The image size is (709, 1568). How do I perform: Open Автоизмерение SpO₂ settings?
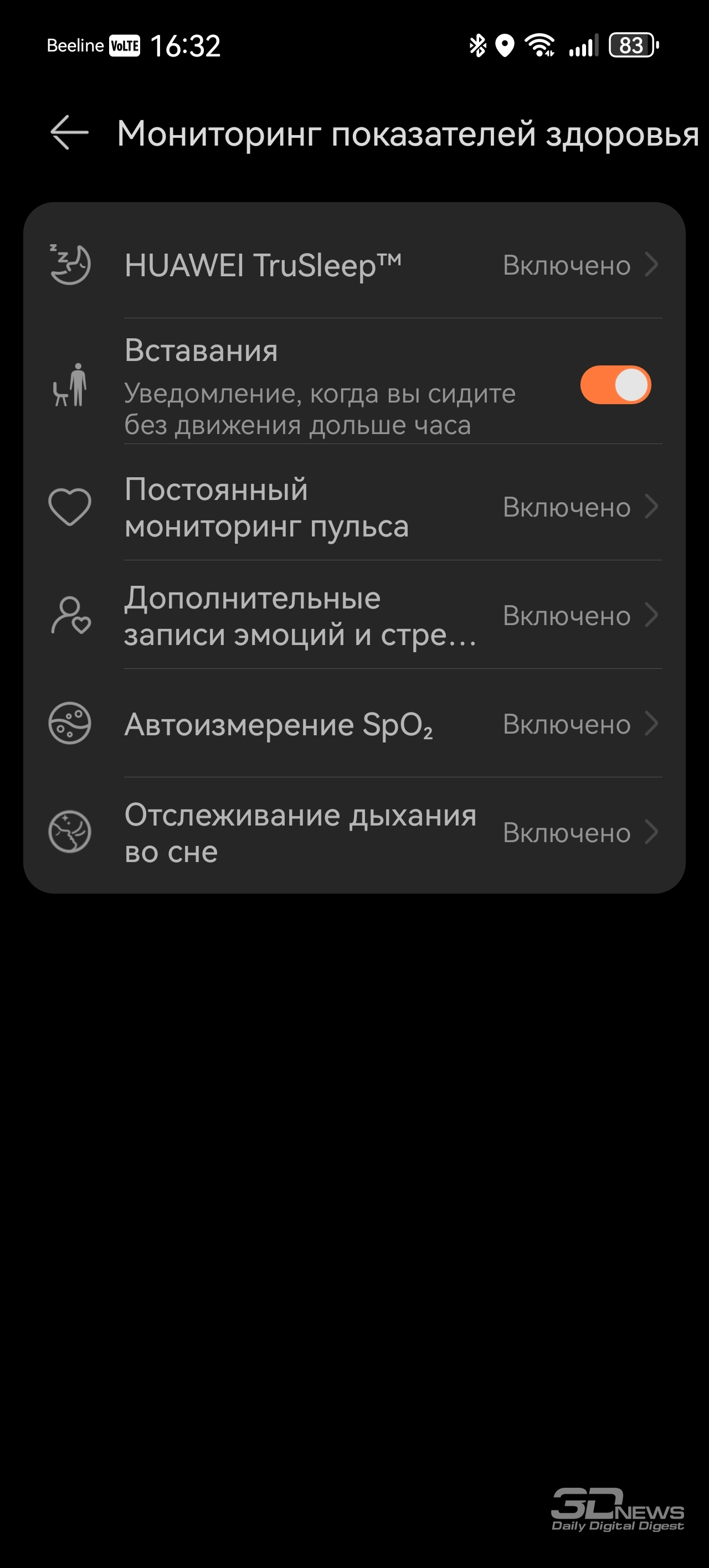click(x=353, y=724)
